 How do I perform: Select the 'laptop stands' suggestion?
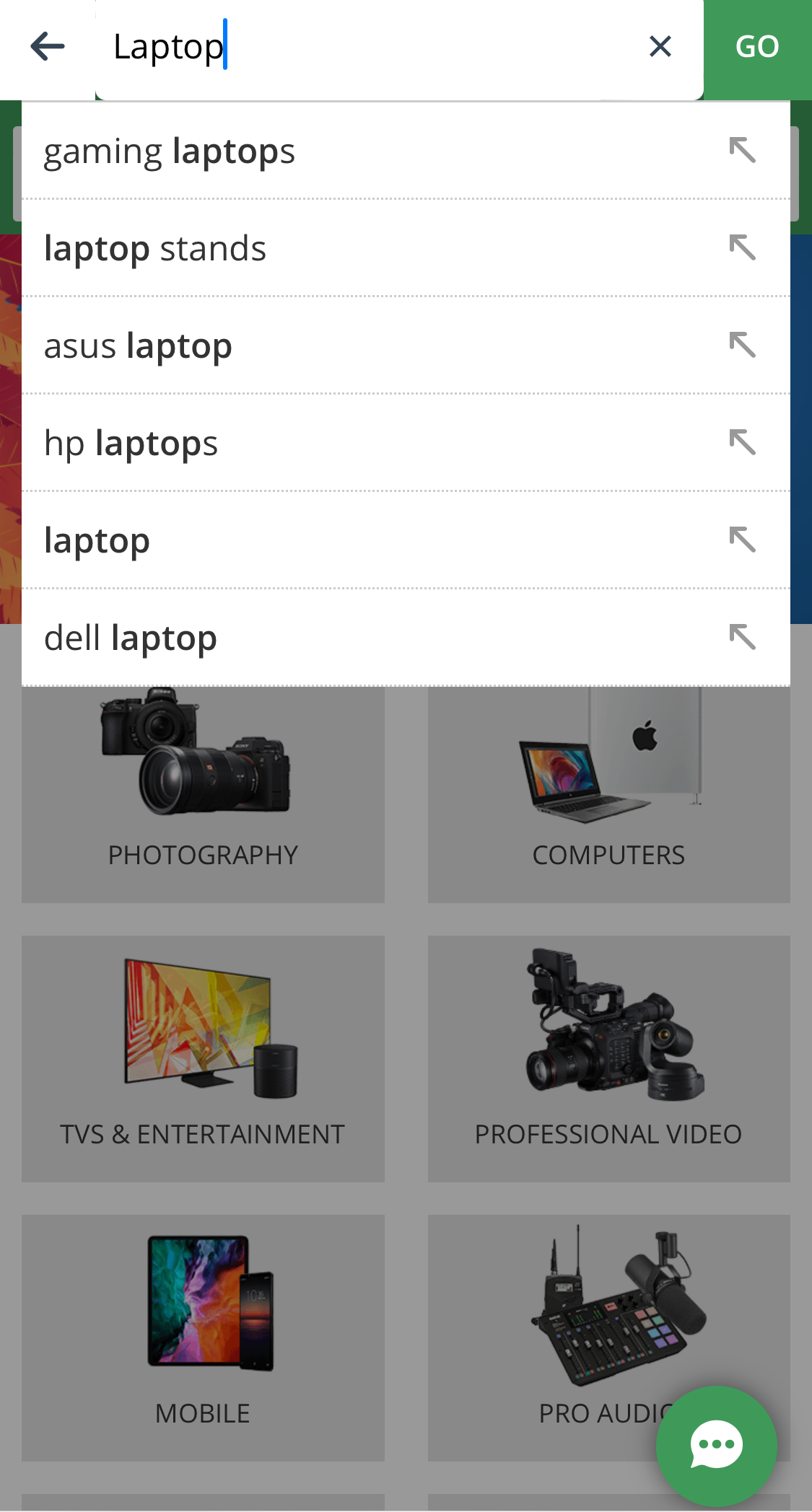click(x=289, y=247)
